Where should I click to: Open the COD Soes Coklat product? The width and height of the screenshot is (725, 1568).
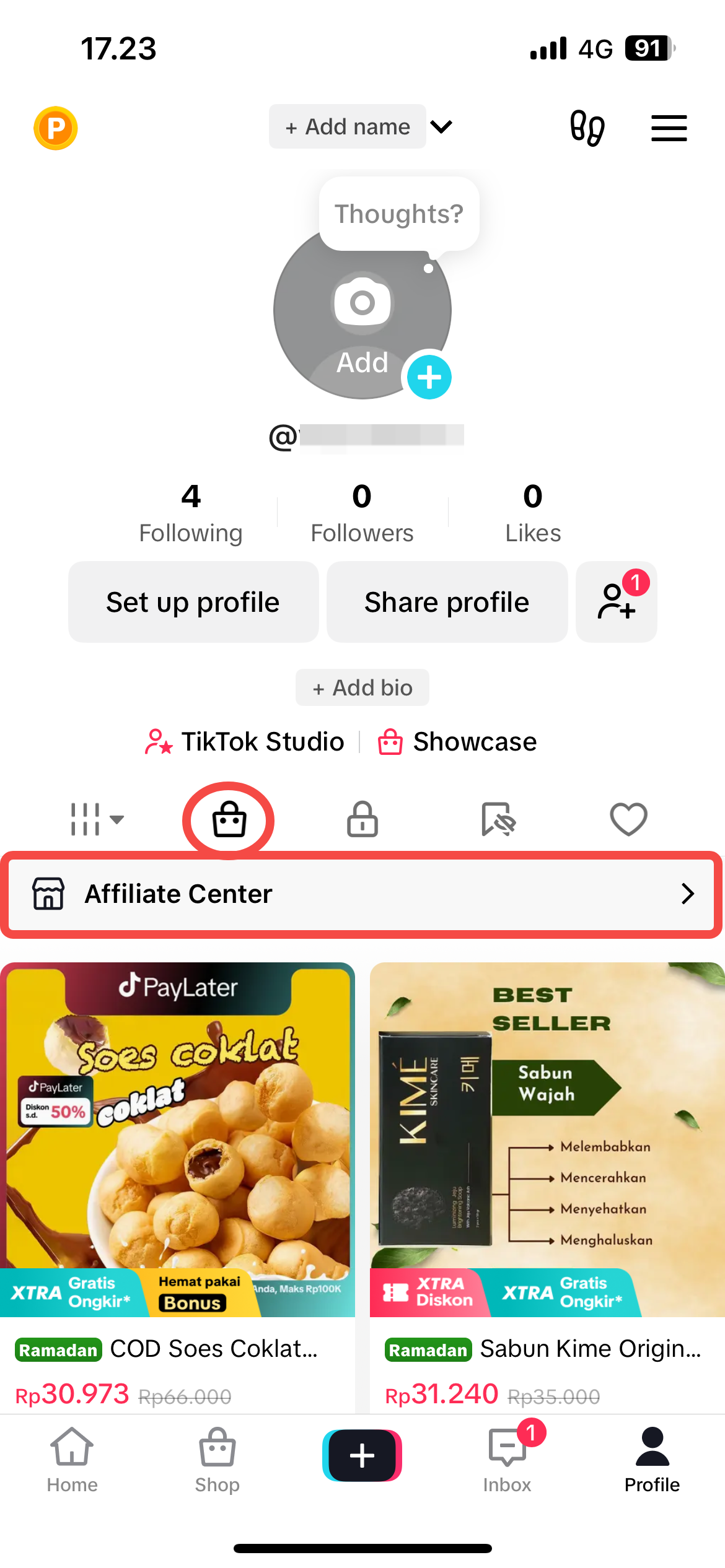tap(177, 1177)
